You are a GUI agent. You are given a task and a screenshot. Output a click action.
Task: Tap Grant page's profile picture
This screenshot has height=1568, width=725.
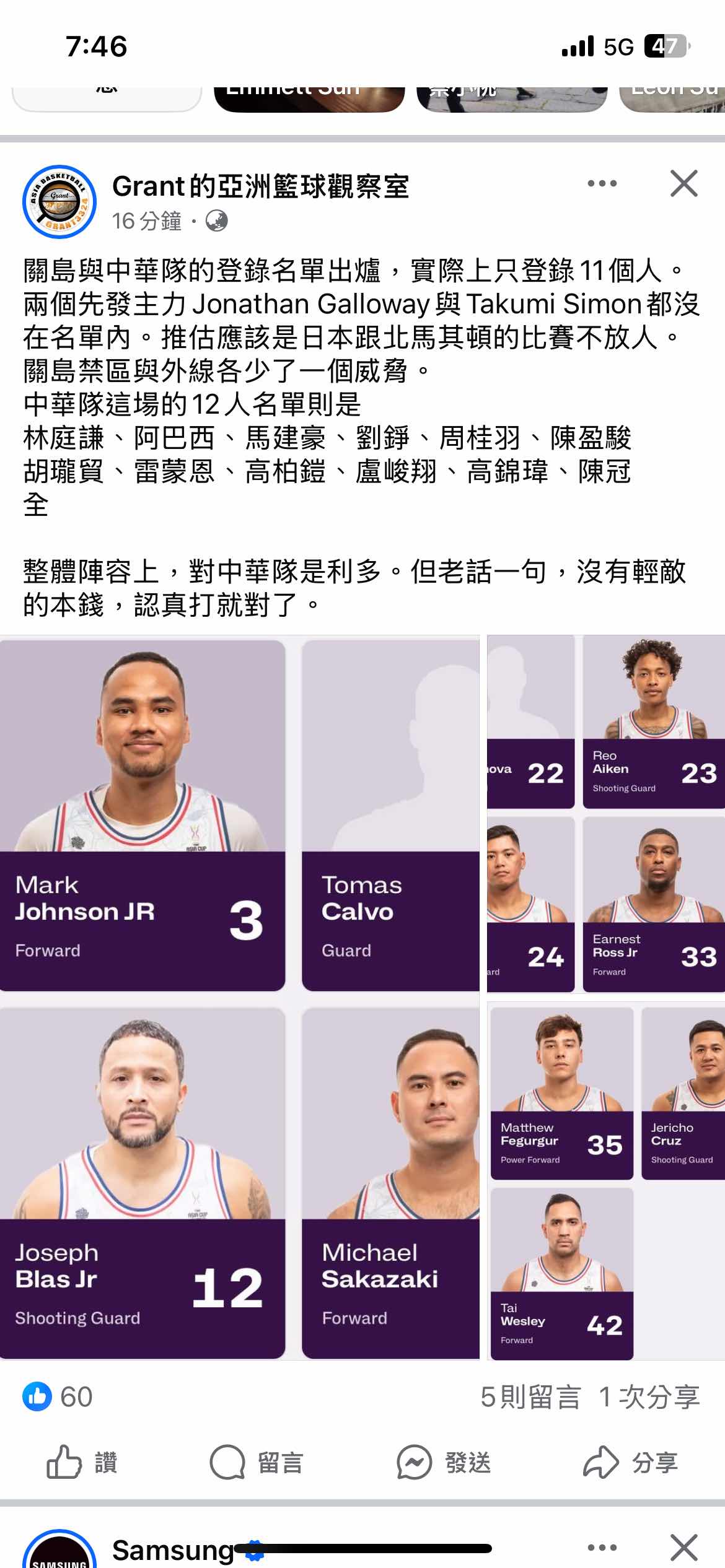click(59, 202)
